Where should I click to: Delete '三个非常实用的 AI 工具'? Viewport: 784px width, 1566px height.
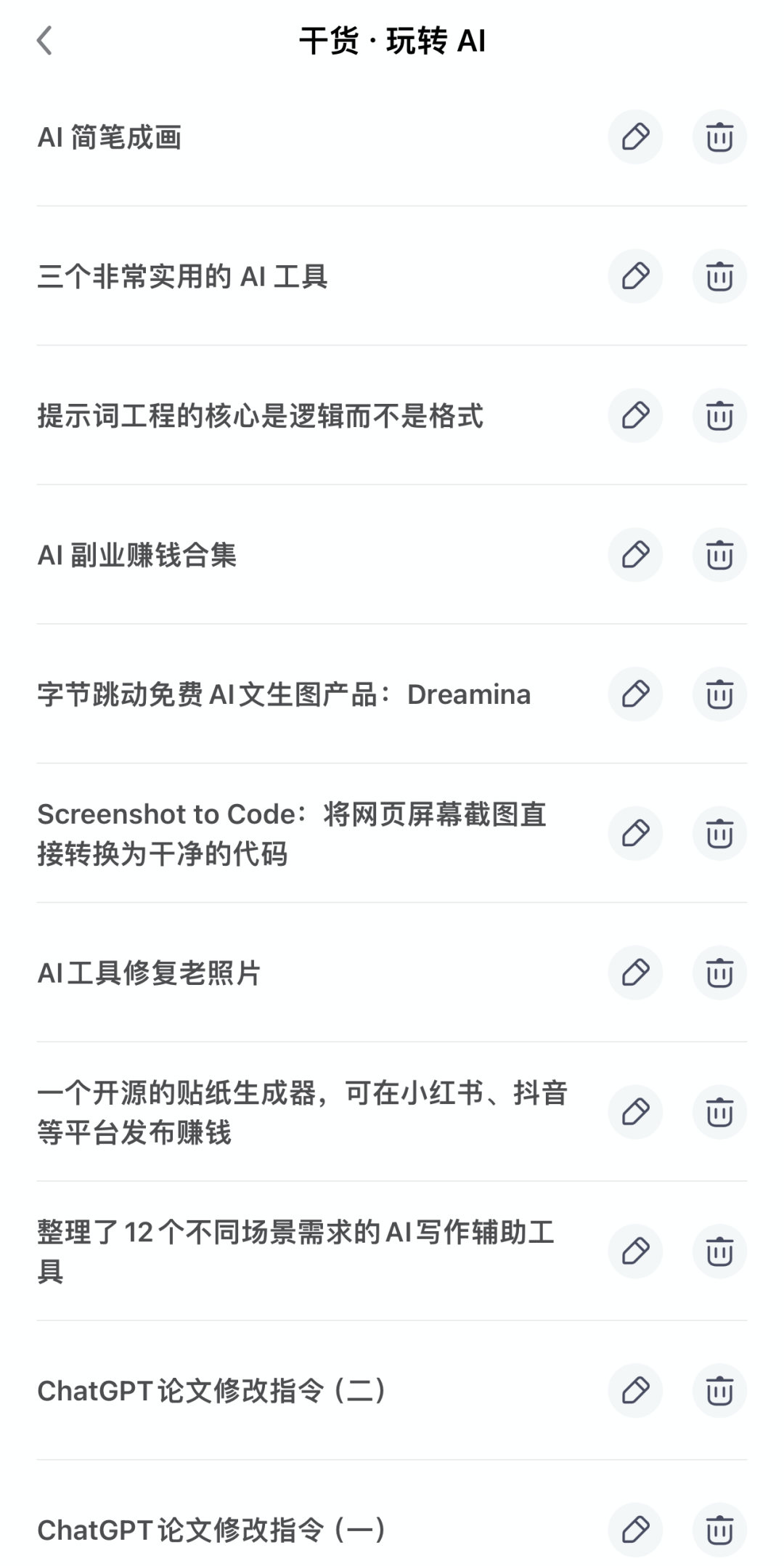pyautogui.click(x=719, y=277)
